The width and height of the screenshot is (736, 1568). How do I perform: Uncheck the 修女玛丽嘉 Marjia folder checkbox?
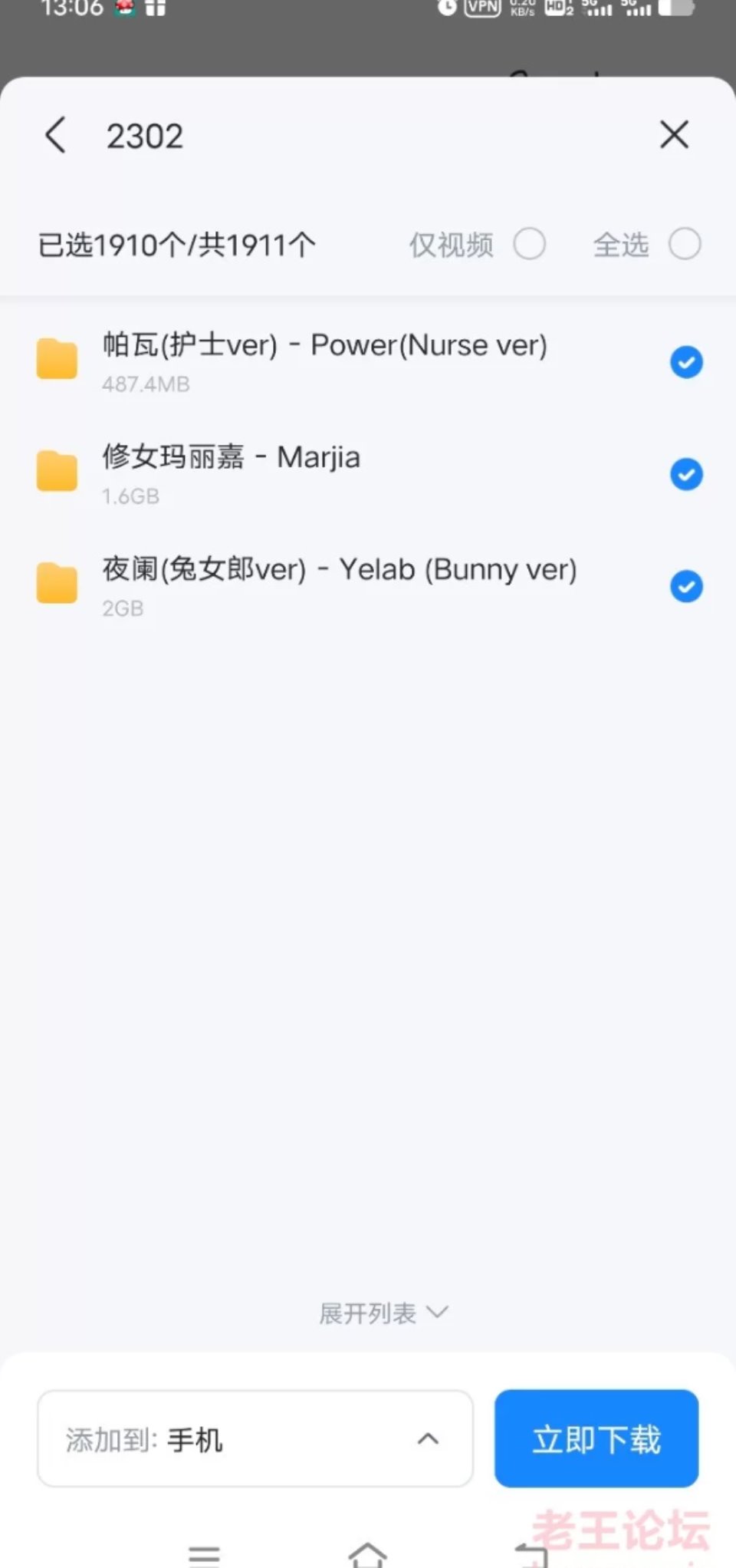pyautogui.click(x=686, y=474)
